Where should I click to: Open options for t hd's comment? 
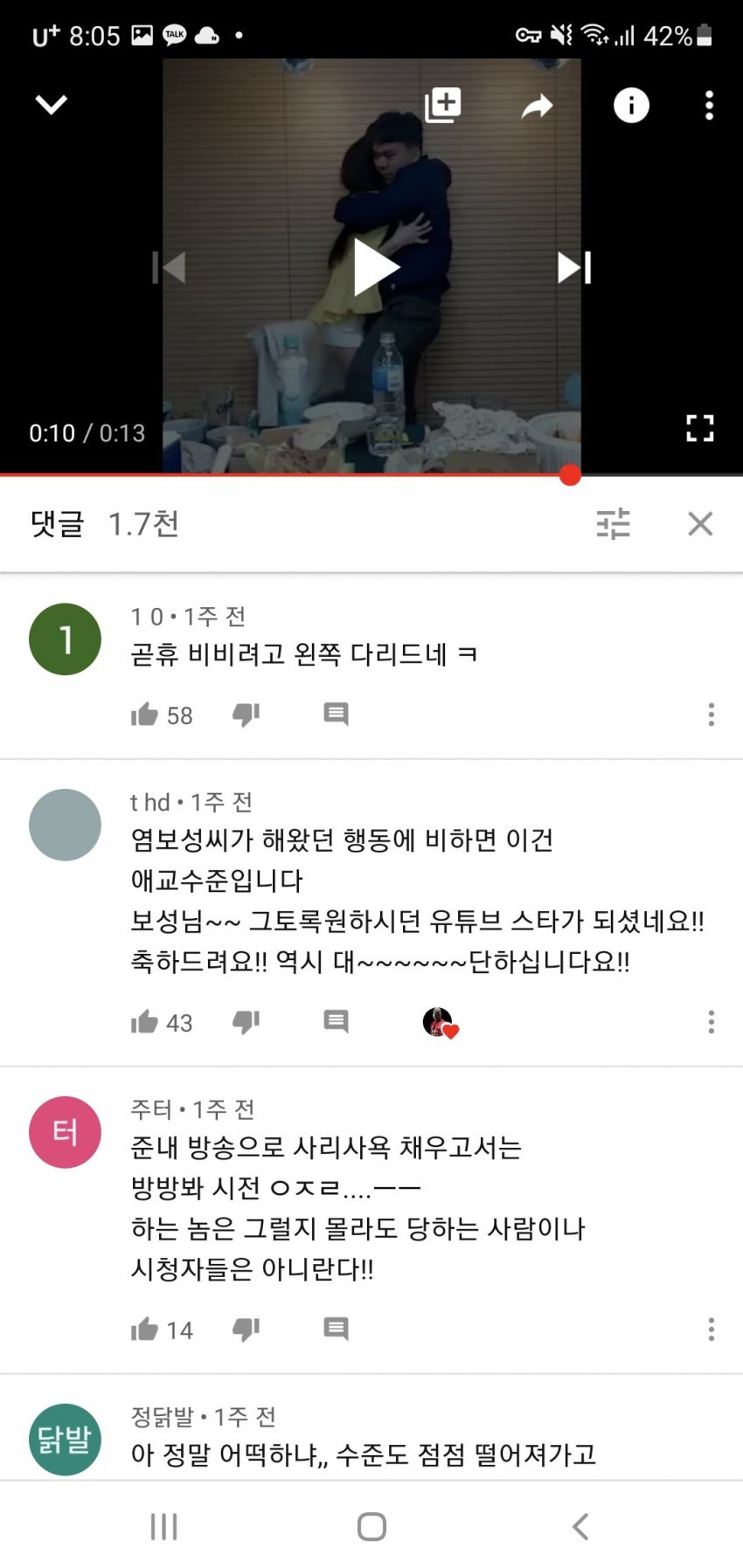(x=711, y=1022)
